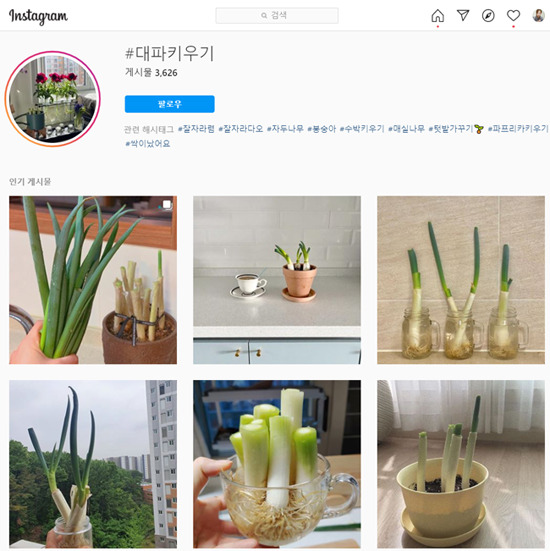Tap the 검색 search field
The width and height of the screenshot is (550, 551).
pyautogui.click(x=277, y=15)
